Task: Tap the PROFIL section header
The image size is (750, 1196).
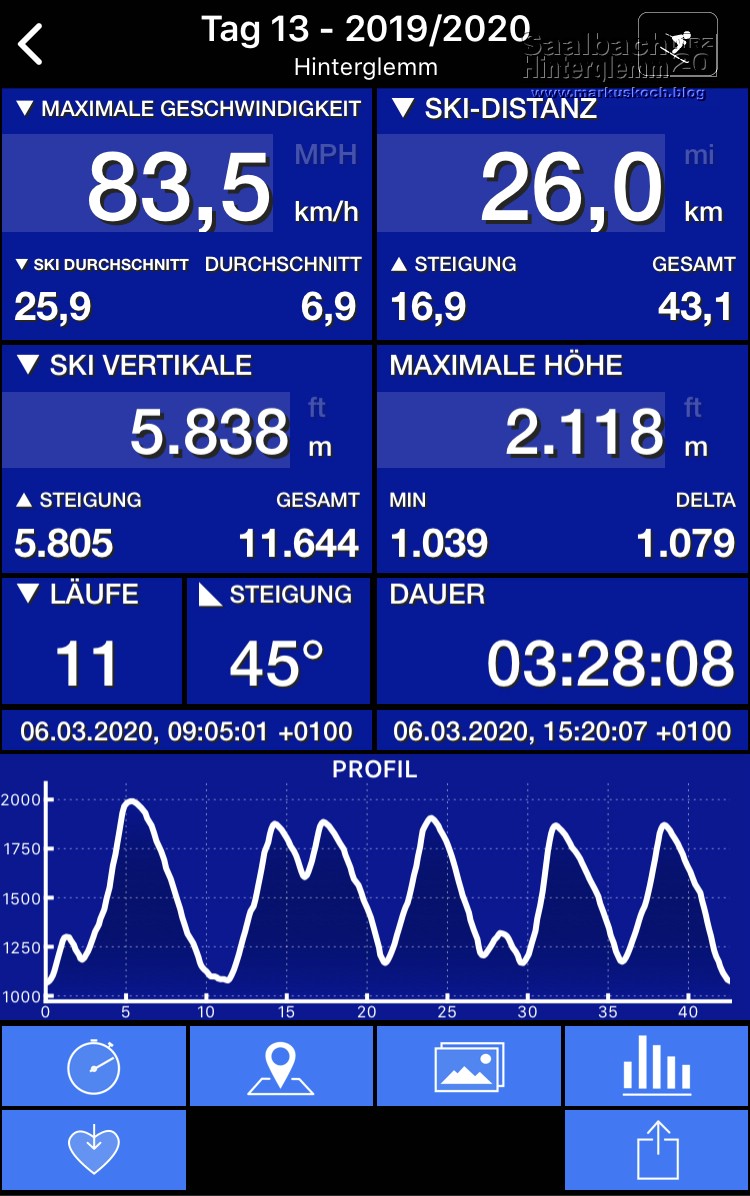Action: coord(375,770)
